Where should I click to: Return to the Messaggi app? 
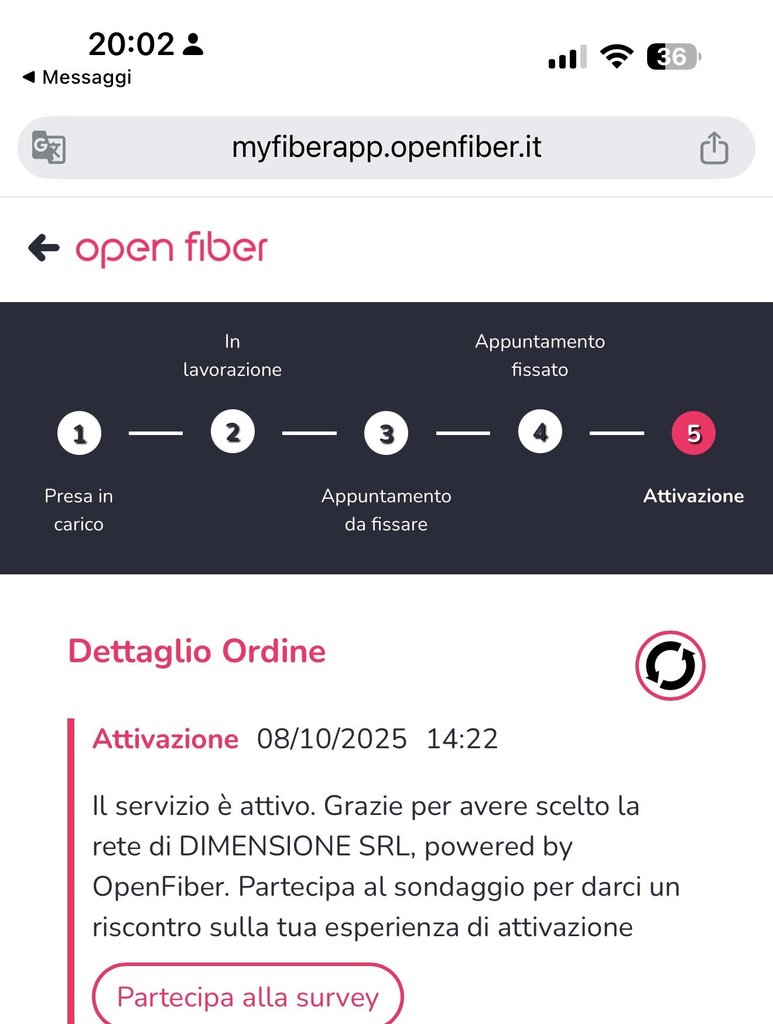[x=76, y=77]
